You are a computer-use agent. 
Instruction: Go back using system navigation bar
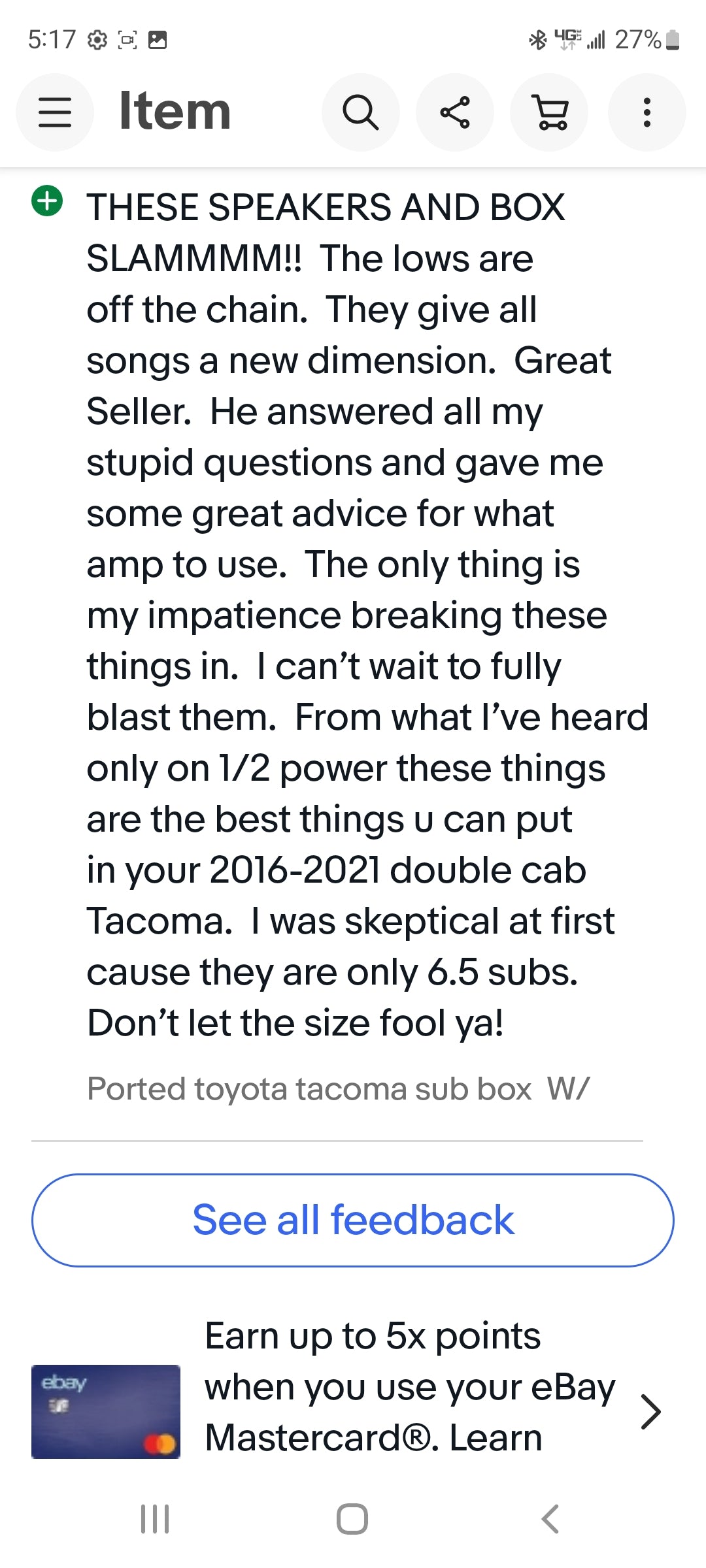coord(550,1519)
